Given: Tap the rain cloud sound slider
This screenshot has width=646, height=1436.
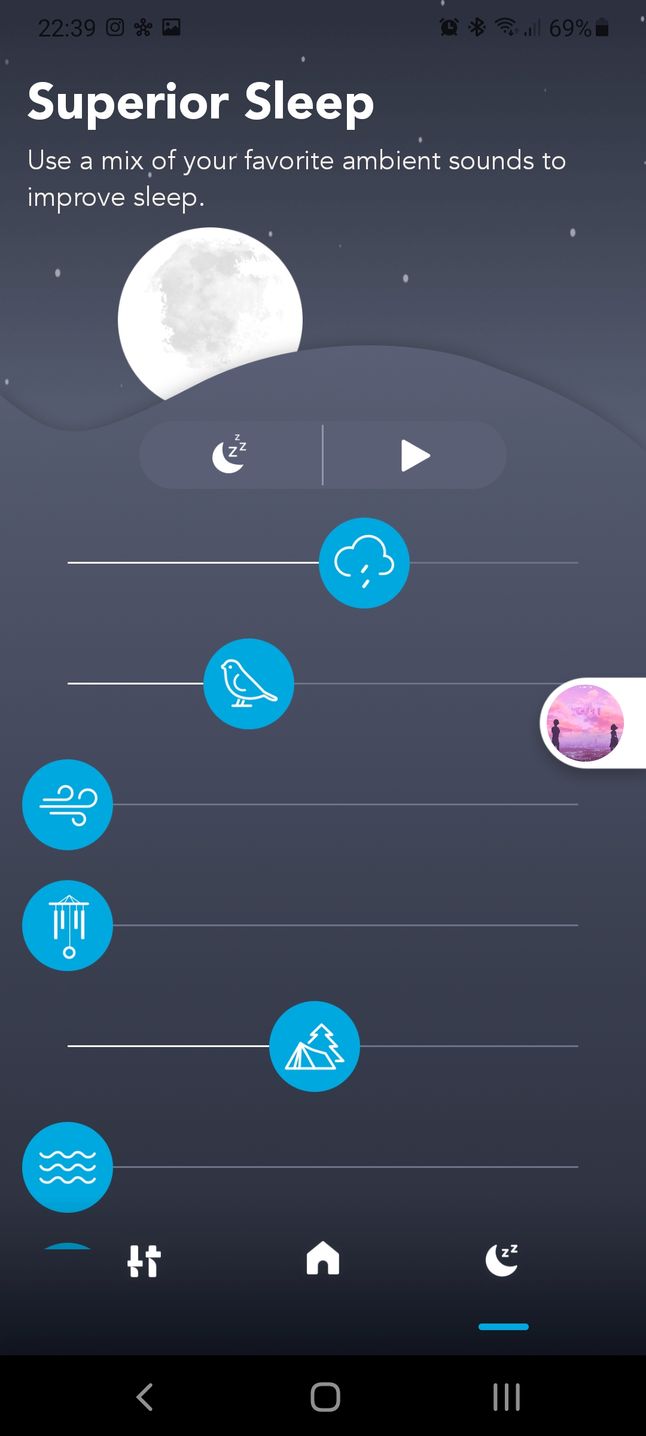Looking at the screenshot, I should (364, 563).
